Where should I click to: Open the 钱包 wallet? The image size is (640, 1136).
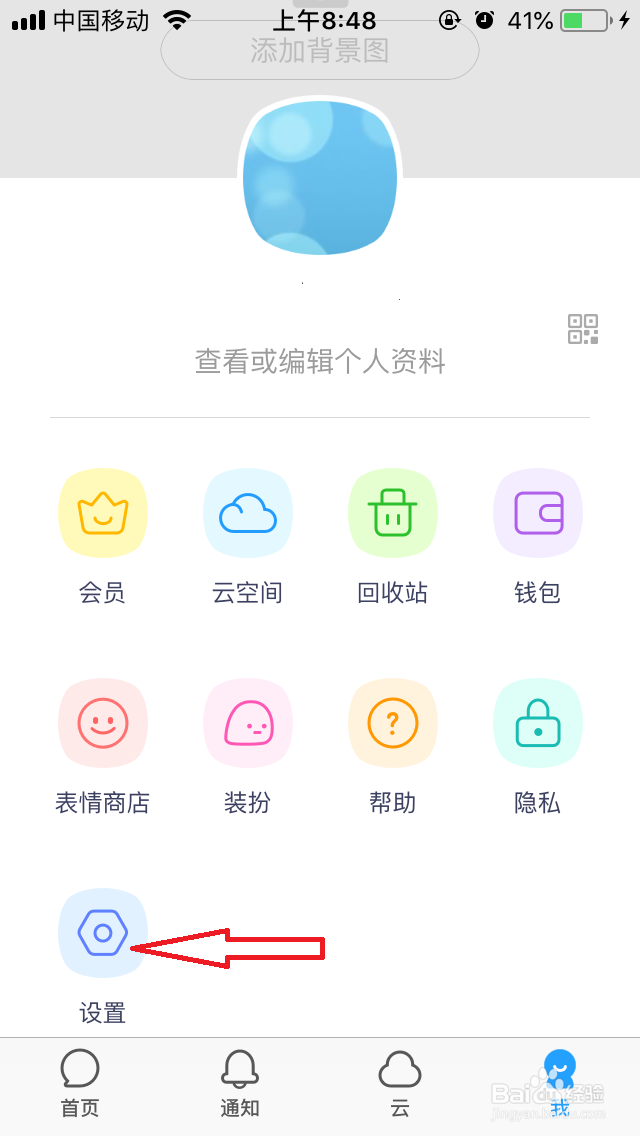pyautogui.click(x=537, y=538)
